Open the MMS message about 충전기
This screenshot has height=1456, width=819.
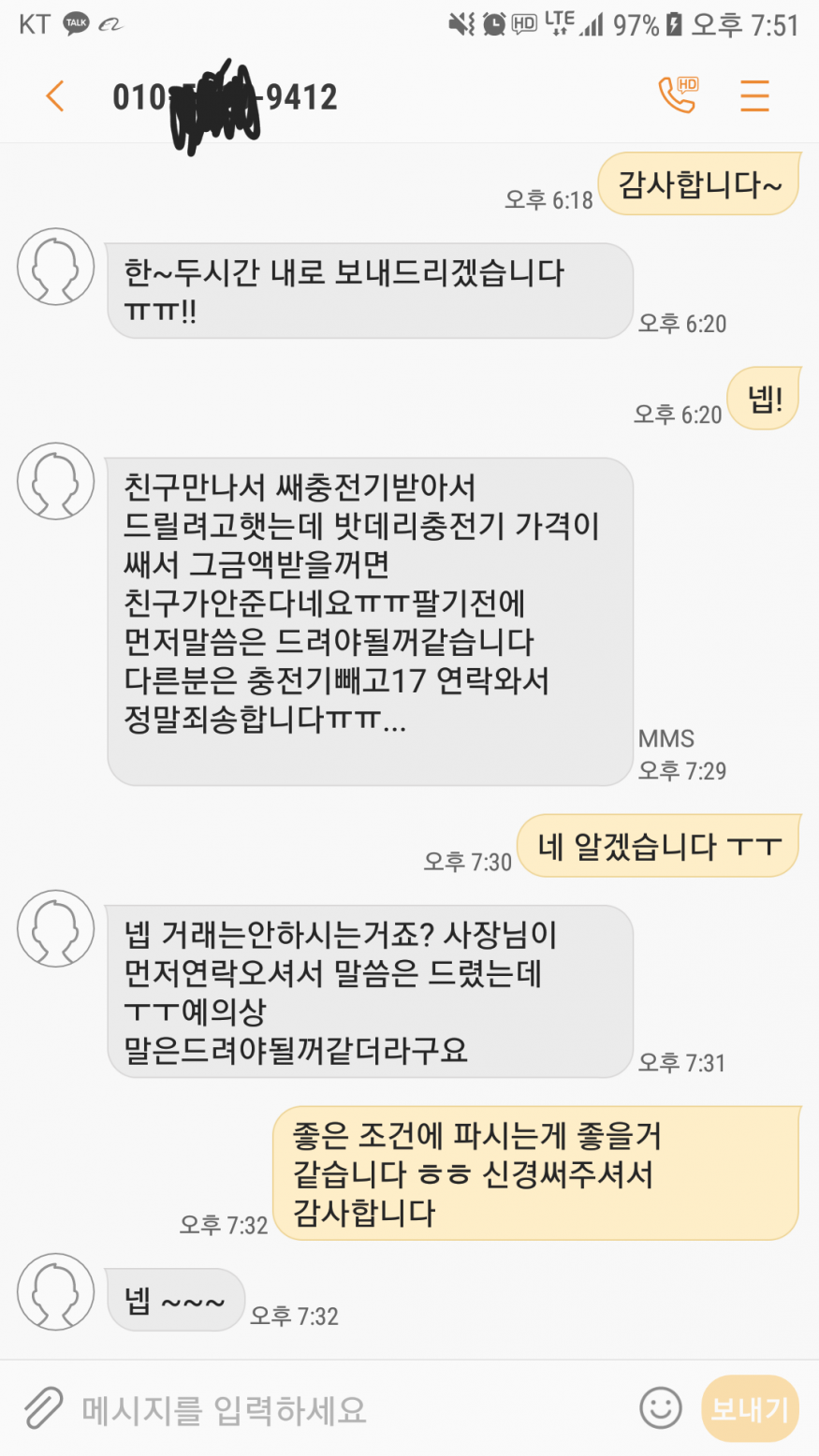369,621
